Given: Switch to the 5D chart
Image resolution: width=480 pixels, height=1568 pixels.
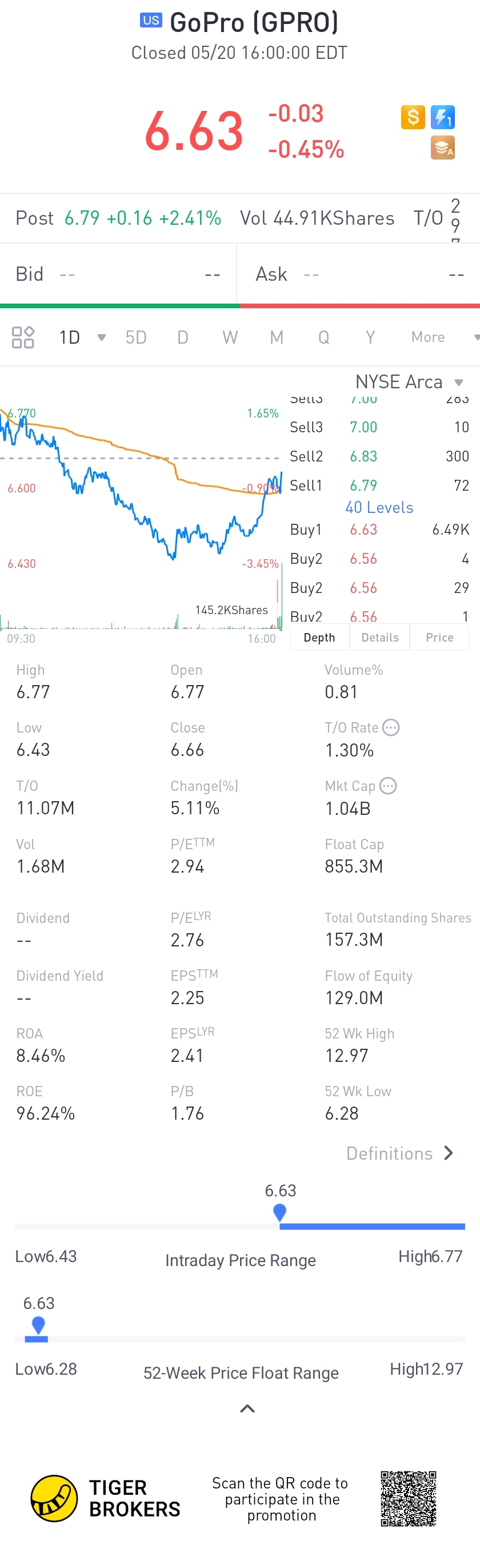Looking at the screenshot, I should pyautogui.click(x=135, y=337).
